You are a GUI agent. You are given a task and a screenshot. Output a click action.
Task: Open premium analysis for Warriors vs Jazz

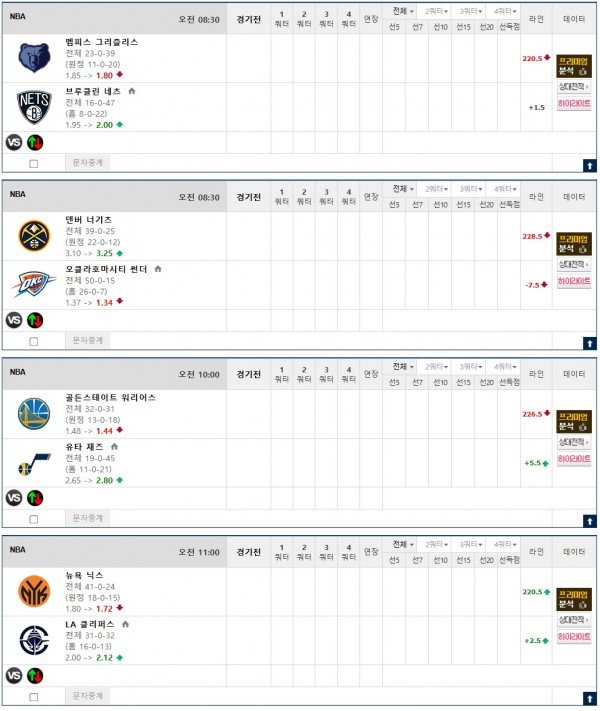click(x=573, y=421)
